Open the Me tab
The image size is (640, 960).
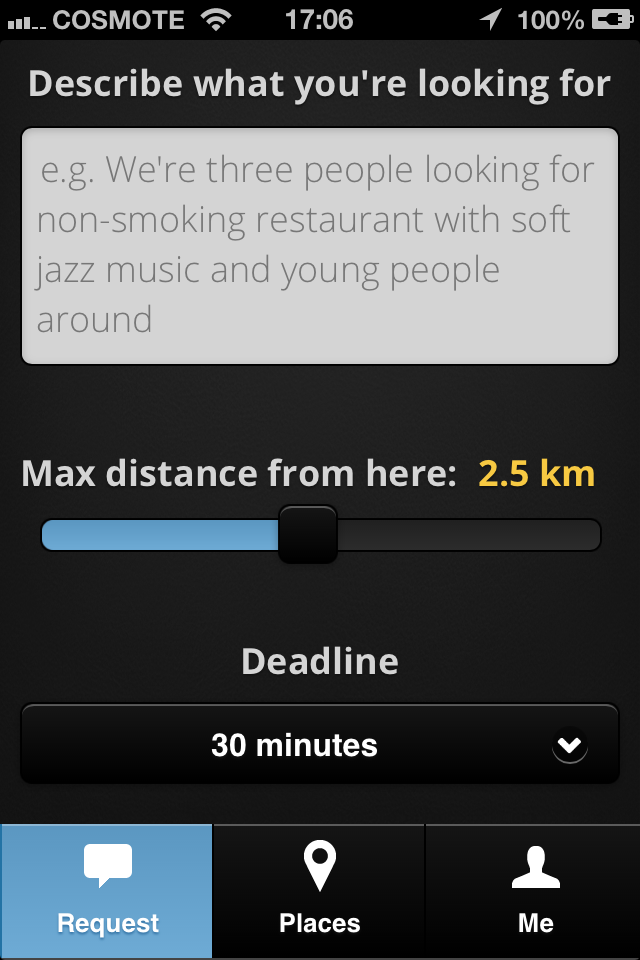pos(534,891)
